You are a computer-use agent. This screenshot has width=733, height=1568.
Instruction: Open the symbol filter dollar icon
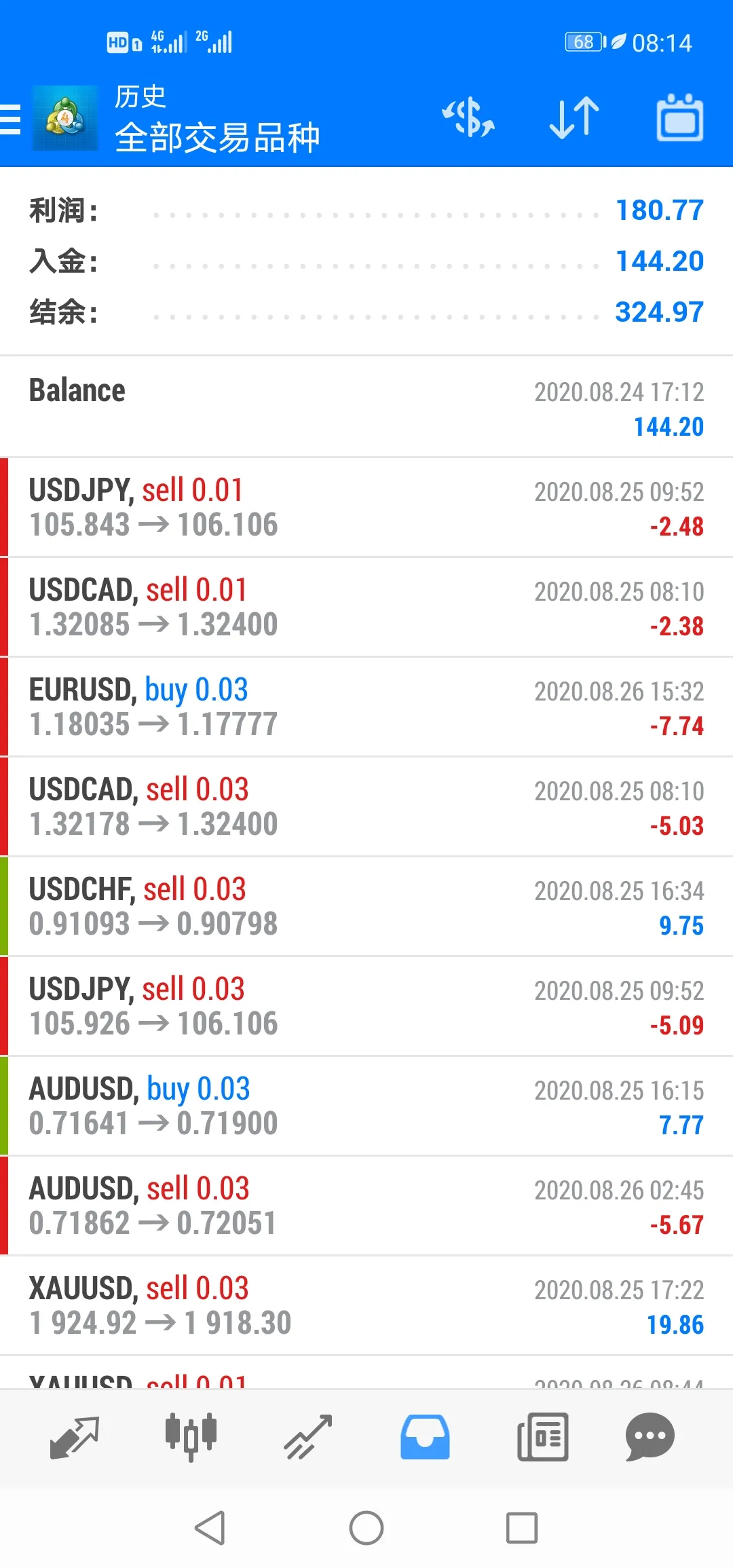(x=468, y=117)
